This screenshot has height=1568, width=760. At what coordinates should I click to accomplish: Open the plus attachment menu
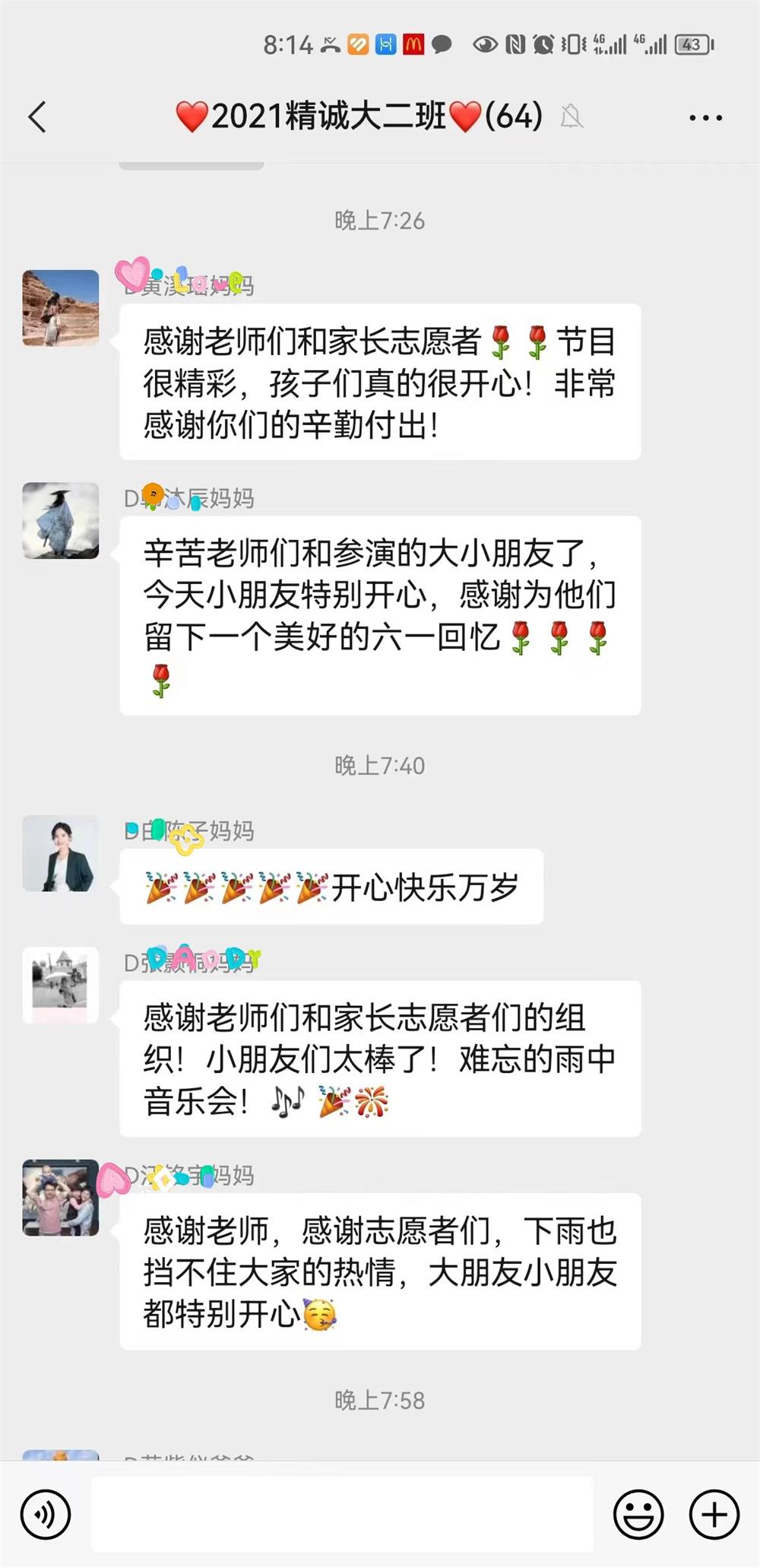(714, 1515)
